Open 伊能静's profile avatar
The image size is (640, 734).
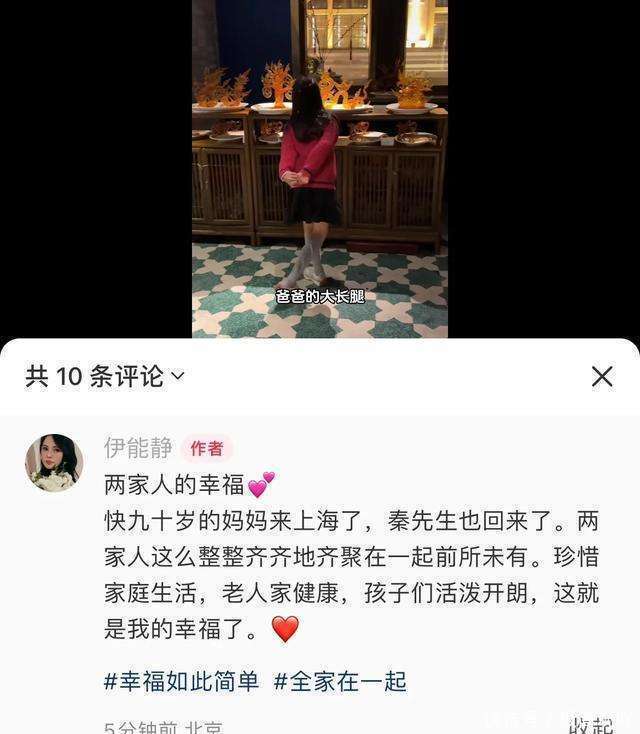coord(54,463)
